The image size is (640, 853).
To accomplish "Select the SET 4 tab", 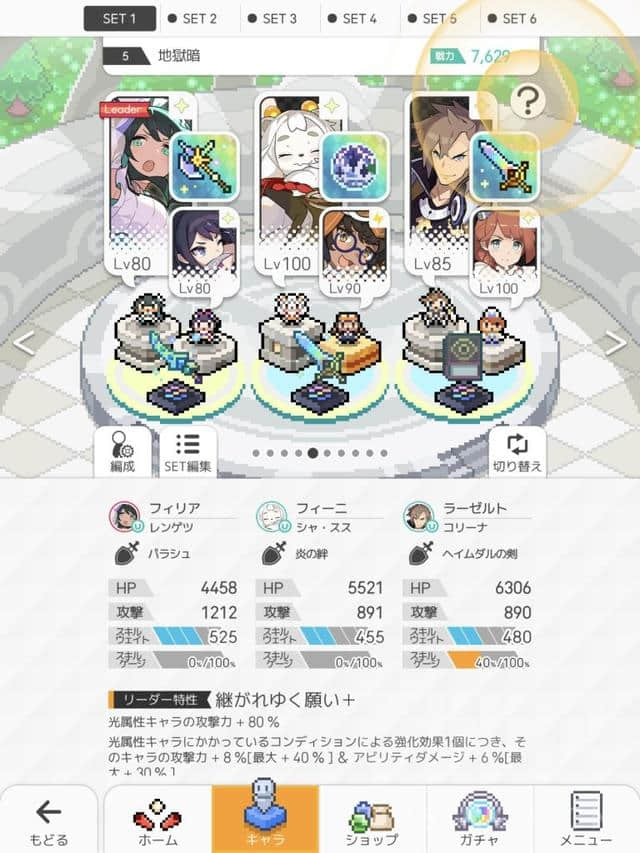I will pos(360,18).
